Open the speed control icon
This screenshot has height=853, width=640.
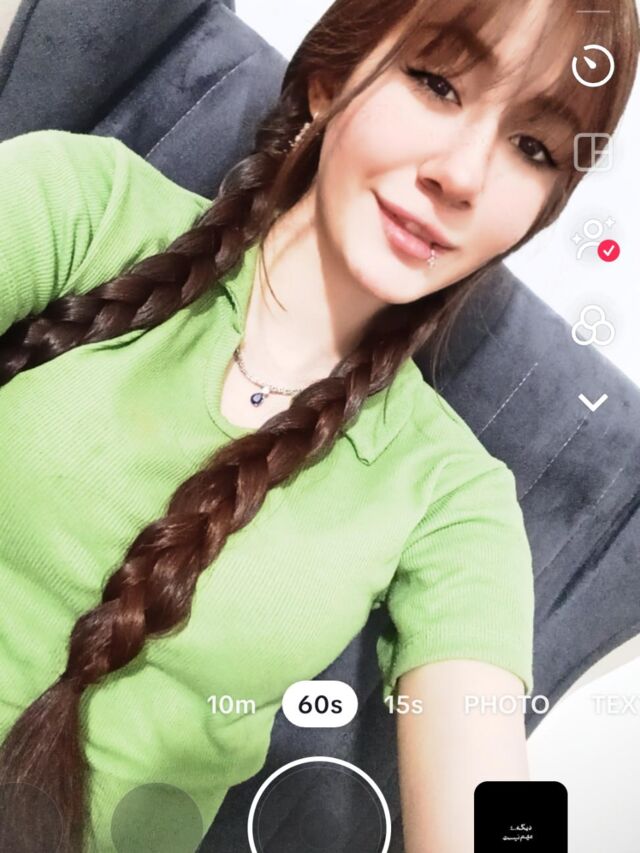[x=593, y=67]
